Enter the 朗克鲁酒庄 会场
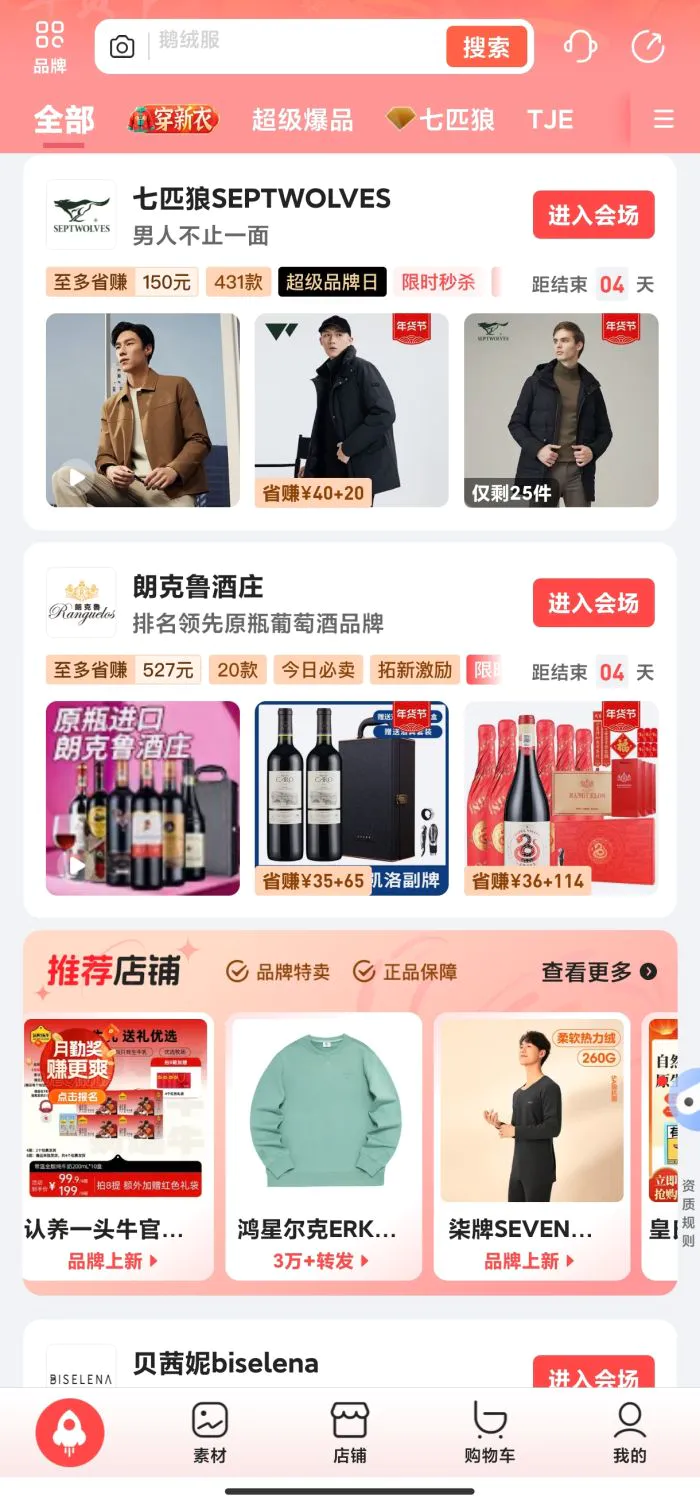Screen dimensions: 700x1505 click(593, 603)
